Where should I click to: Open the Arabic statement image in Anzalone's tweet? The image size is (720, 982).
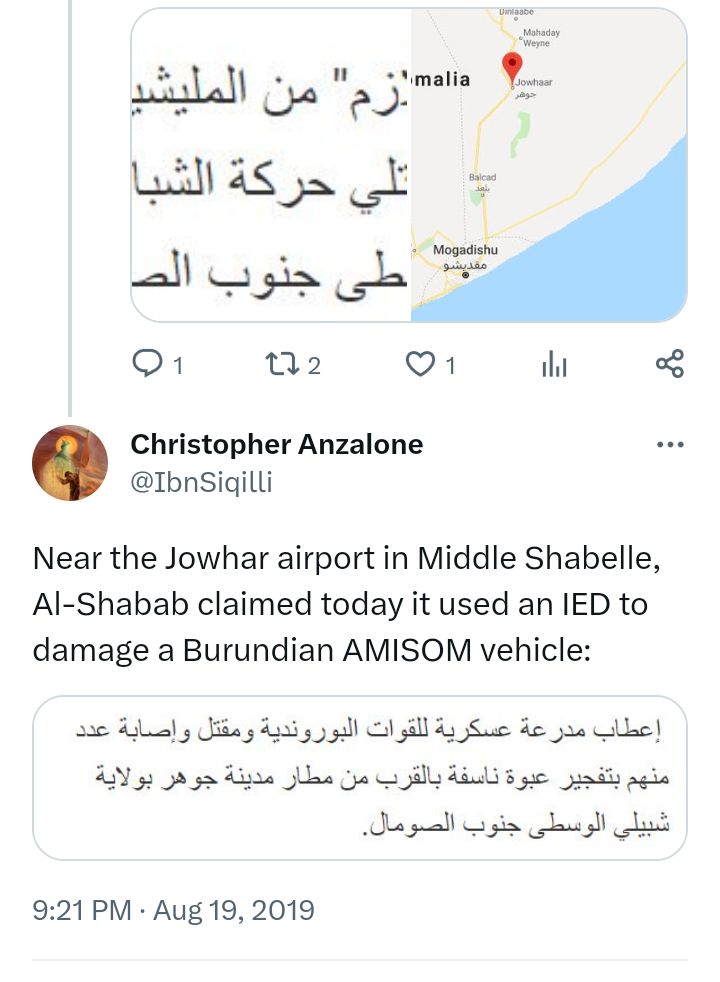point(360,777)
